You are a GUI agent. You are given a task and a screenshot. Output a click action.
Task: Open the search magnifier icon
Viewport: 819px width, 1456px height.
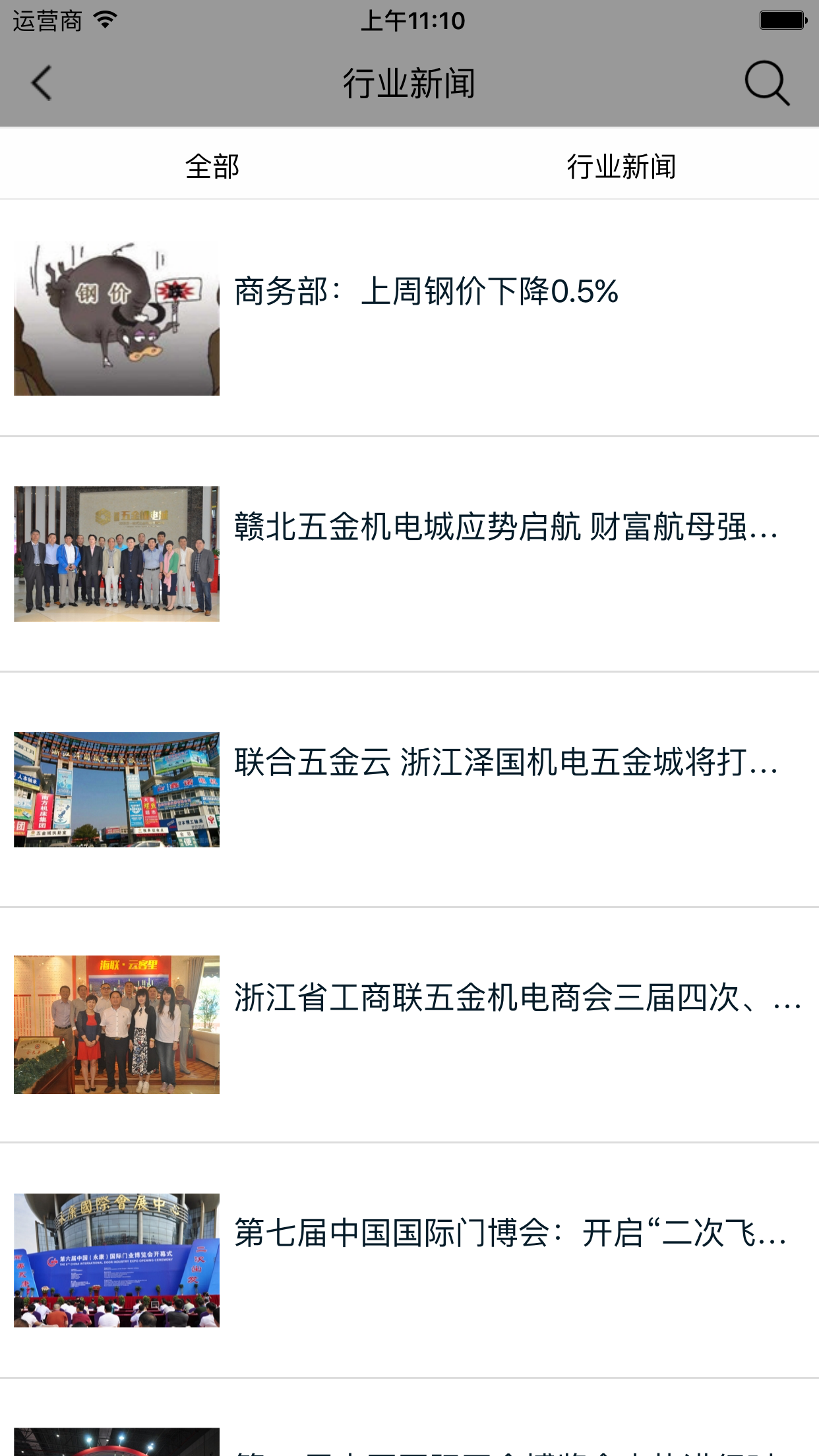(x=766, y=84)
